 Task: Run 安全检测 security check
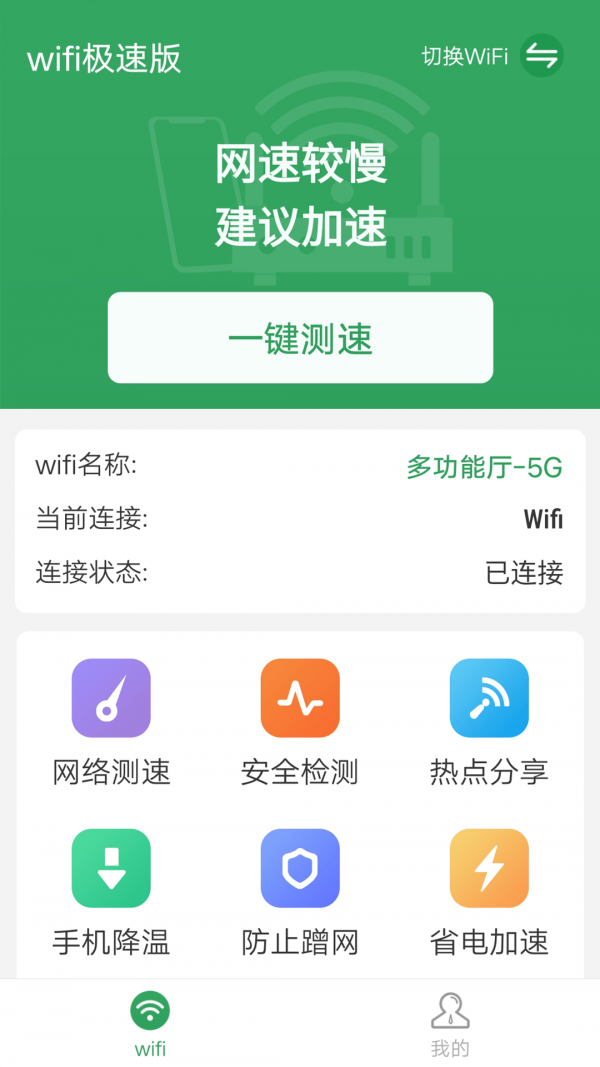point(300,698)
